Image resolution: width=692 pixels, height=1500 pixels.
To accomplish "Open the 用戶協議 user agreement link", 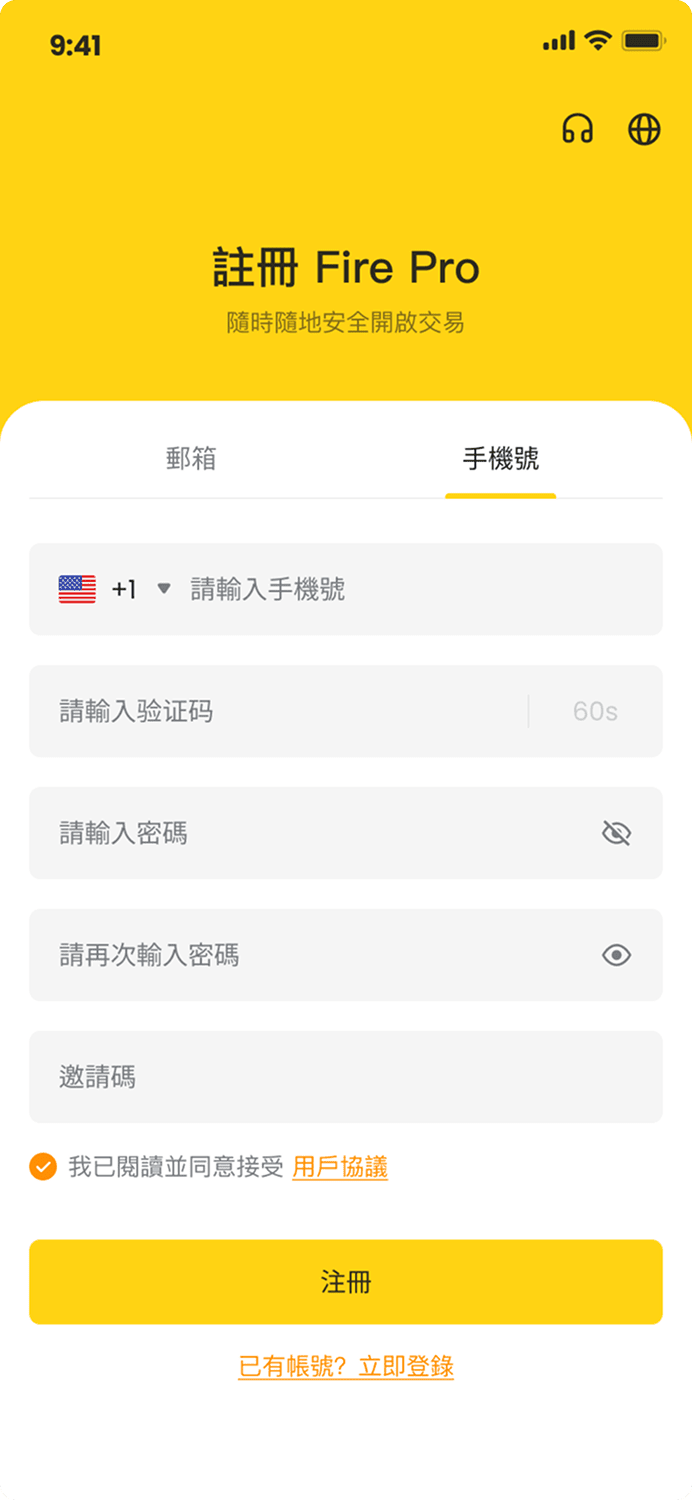I will pyautogui.click(x=340, y=1166).
